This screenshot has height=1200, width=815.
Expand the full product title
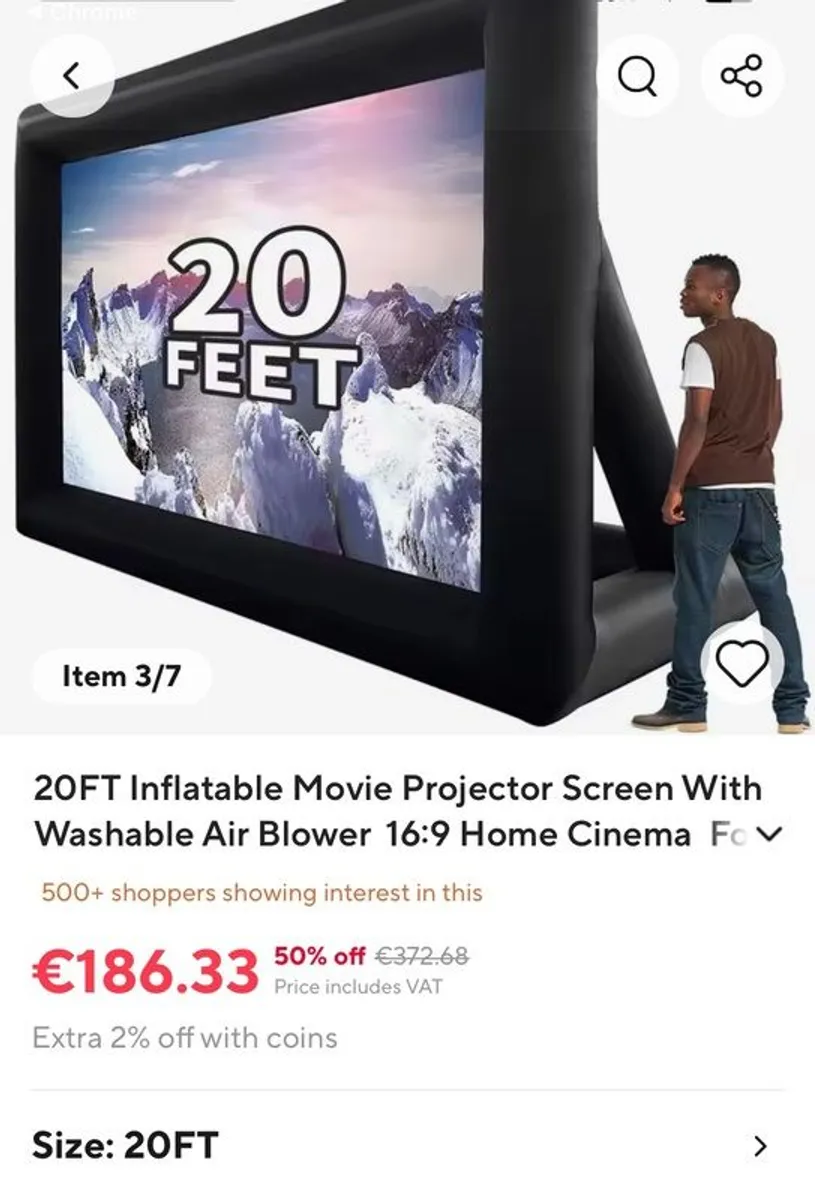[769, 833]
